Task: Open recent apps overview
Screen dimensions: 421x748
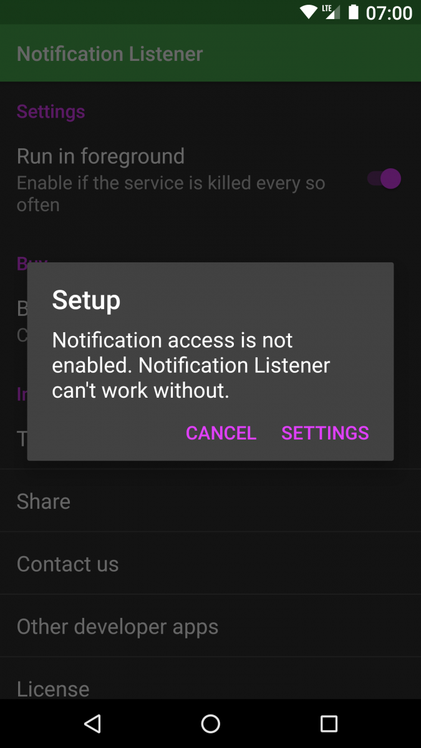Action: click(329, 724)
